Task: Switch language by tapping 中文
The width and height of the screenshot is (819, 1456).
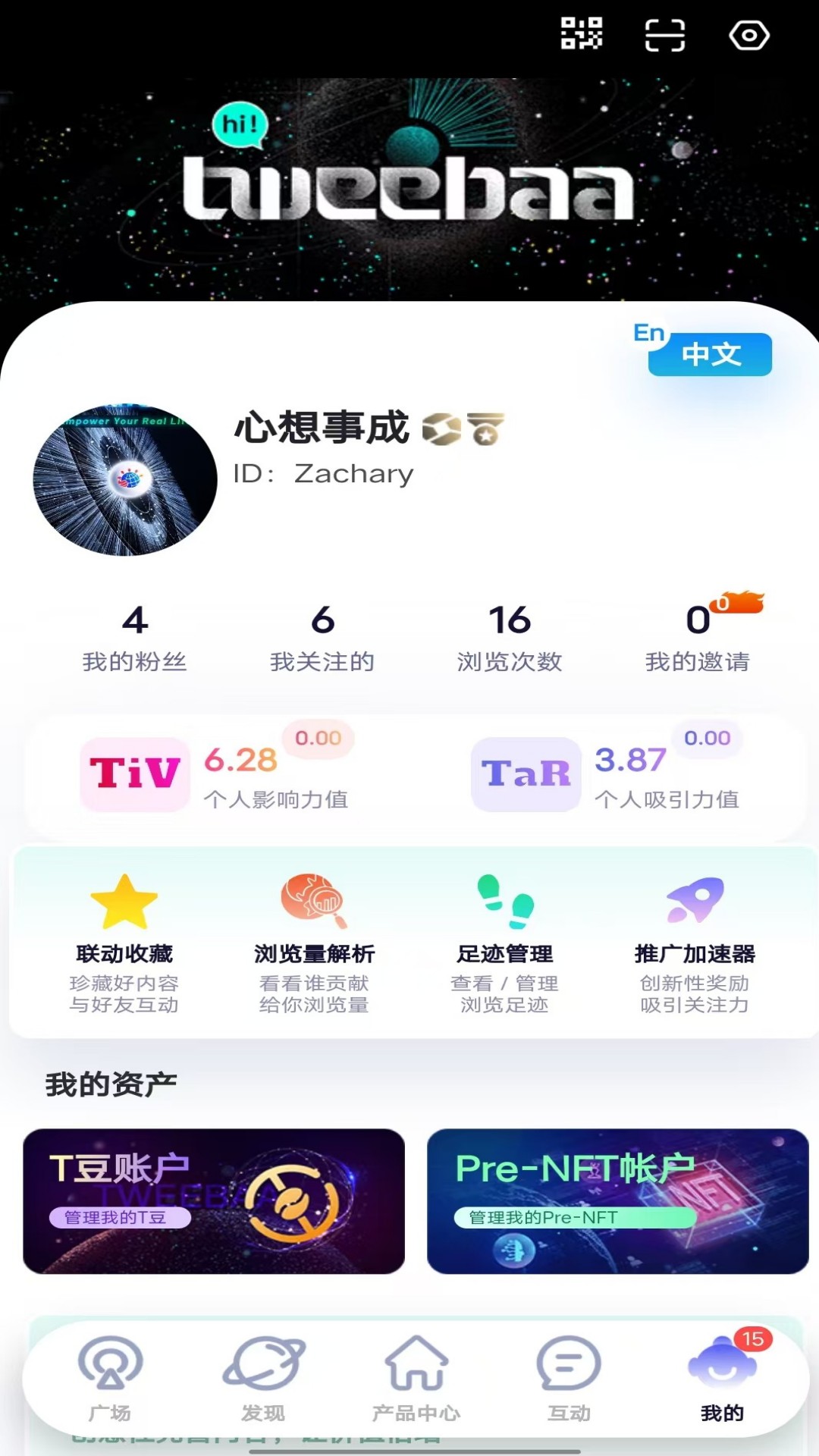Action: point(710,354)
